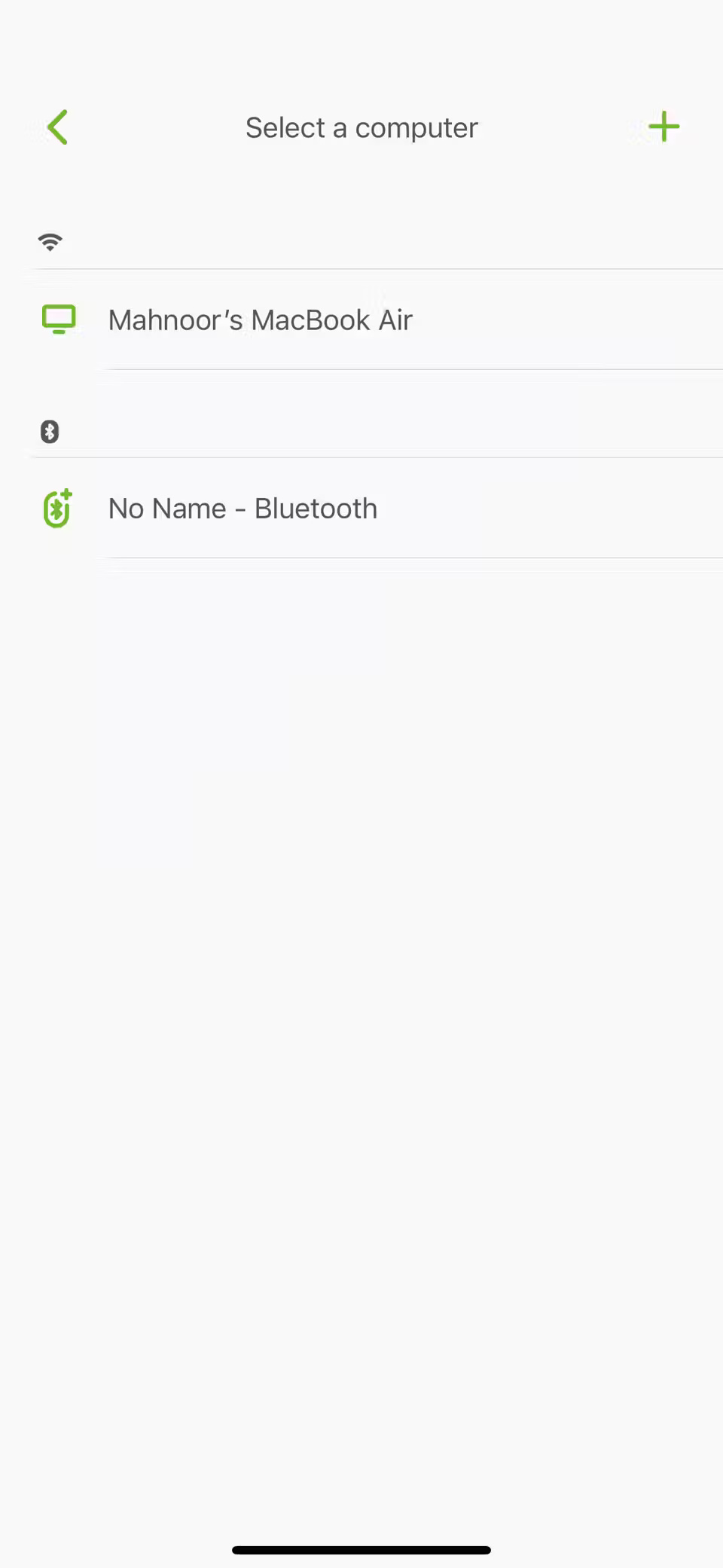The image size is (723, 1568).
Task: Select the MacBook Air device name text
Action: 260,319
